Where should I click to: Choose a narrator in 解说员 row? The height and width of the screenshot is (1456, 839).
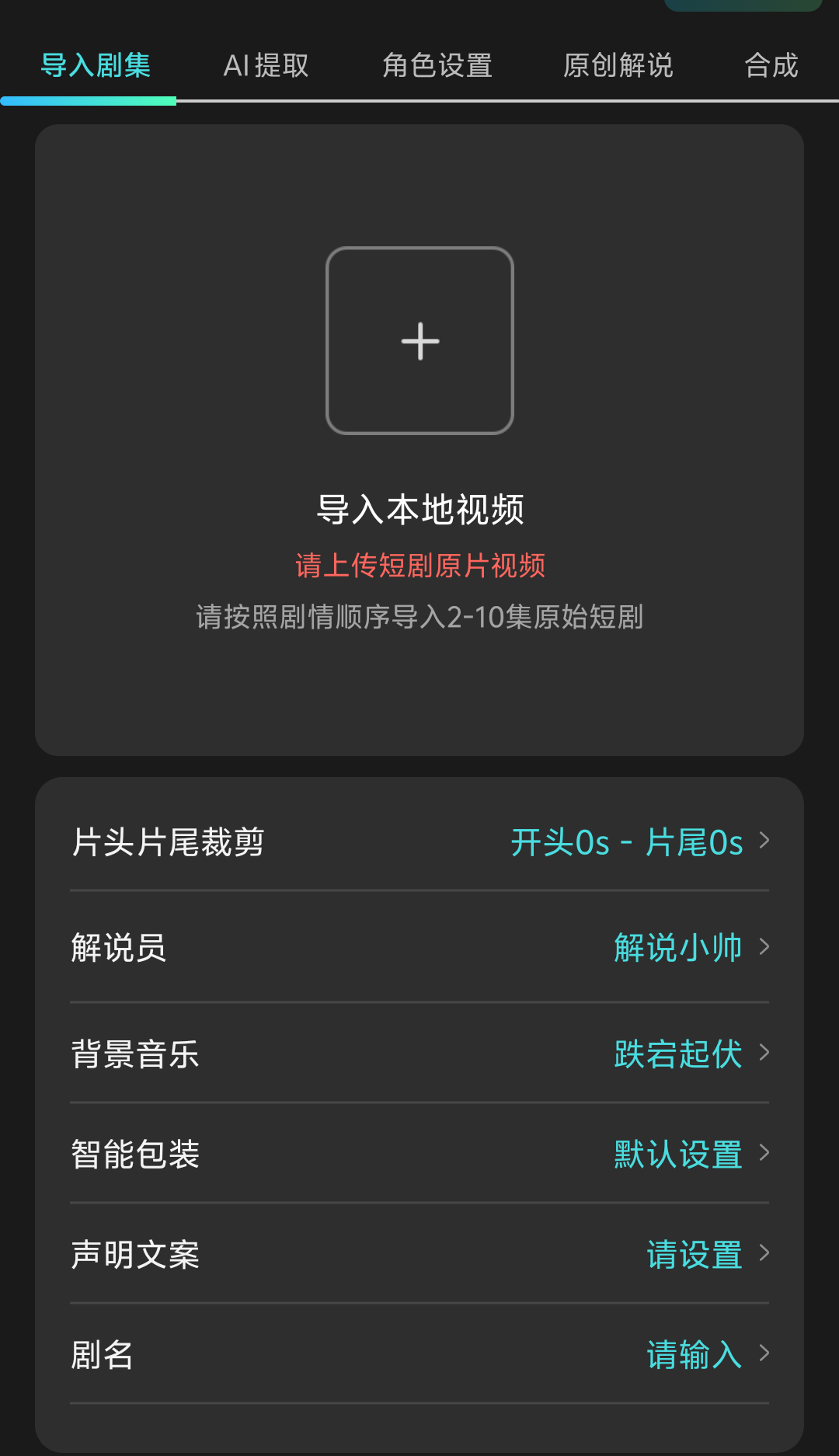(x=419, y=947)
